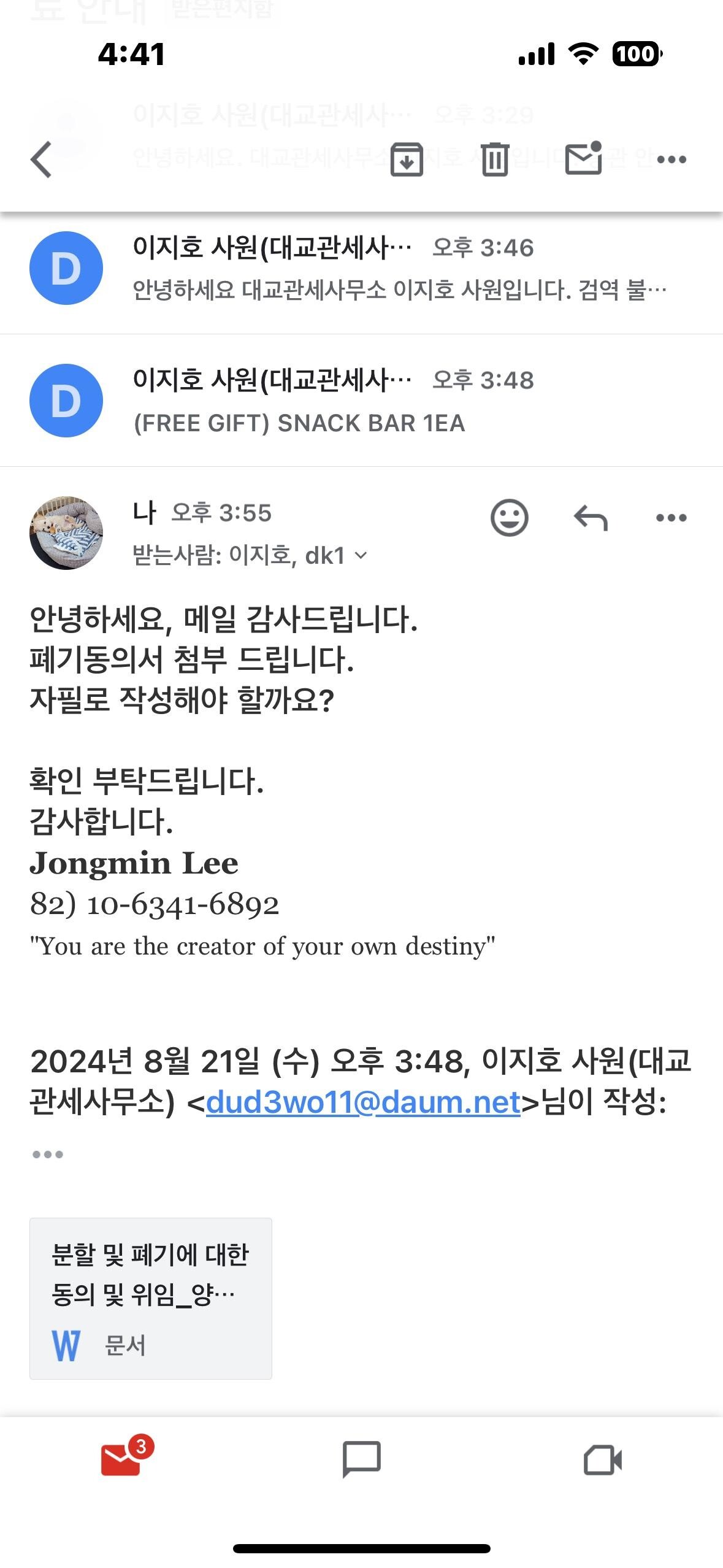Expand the recipients list 이지호, dk1
Image resolution: width=723 pixels, height=1568 pixels.
pyautogui.click(x=250, y=556)
